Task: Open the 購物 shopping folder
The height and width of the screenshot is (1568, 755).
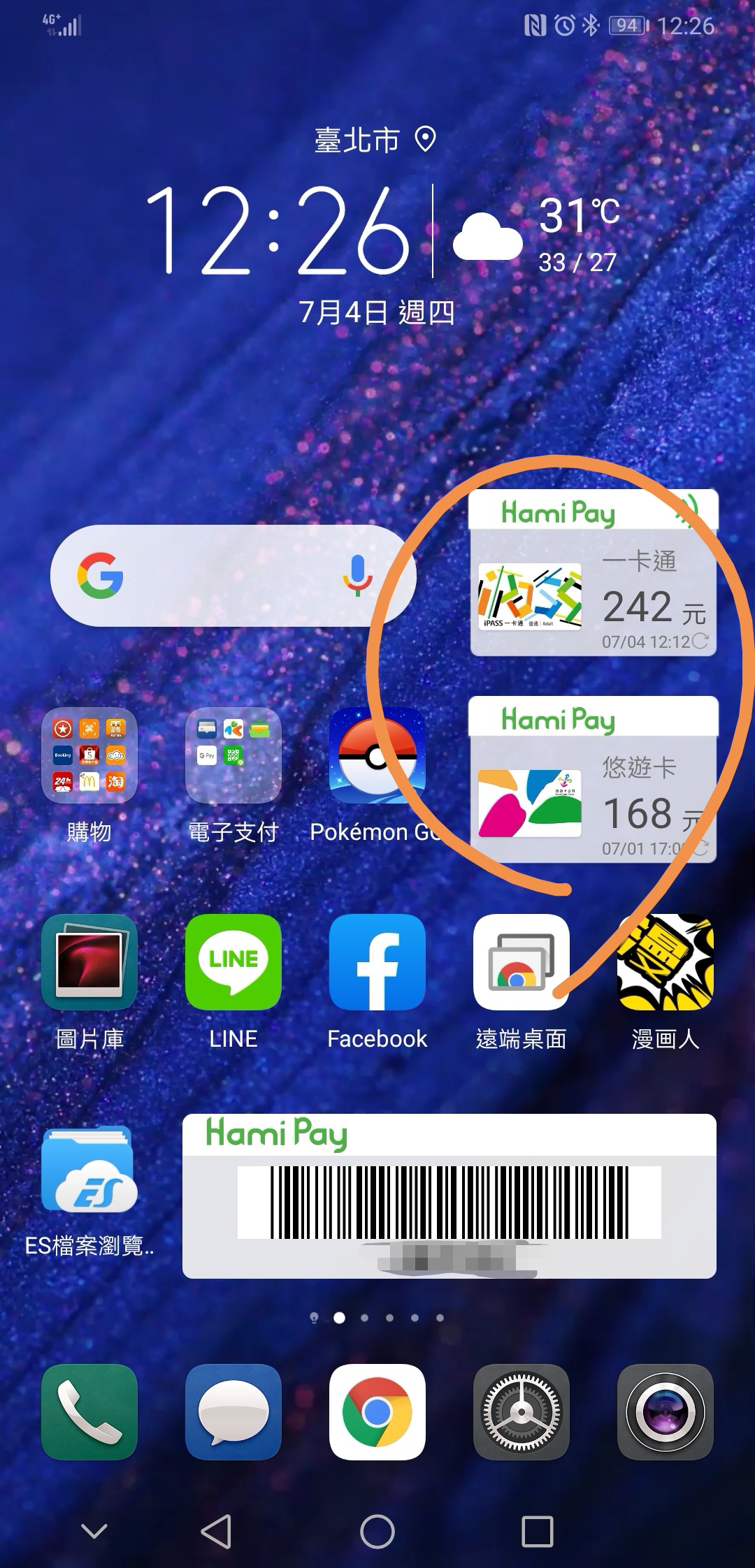Action: point(89,757)
